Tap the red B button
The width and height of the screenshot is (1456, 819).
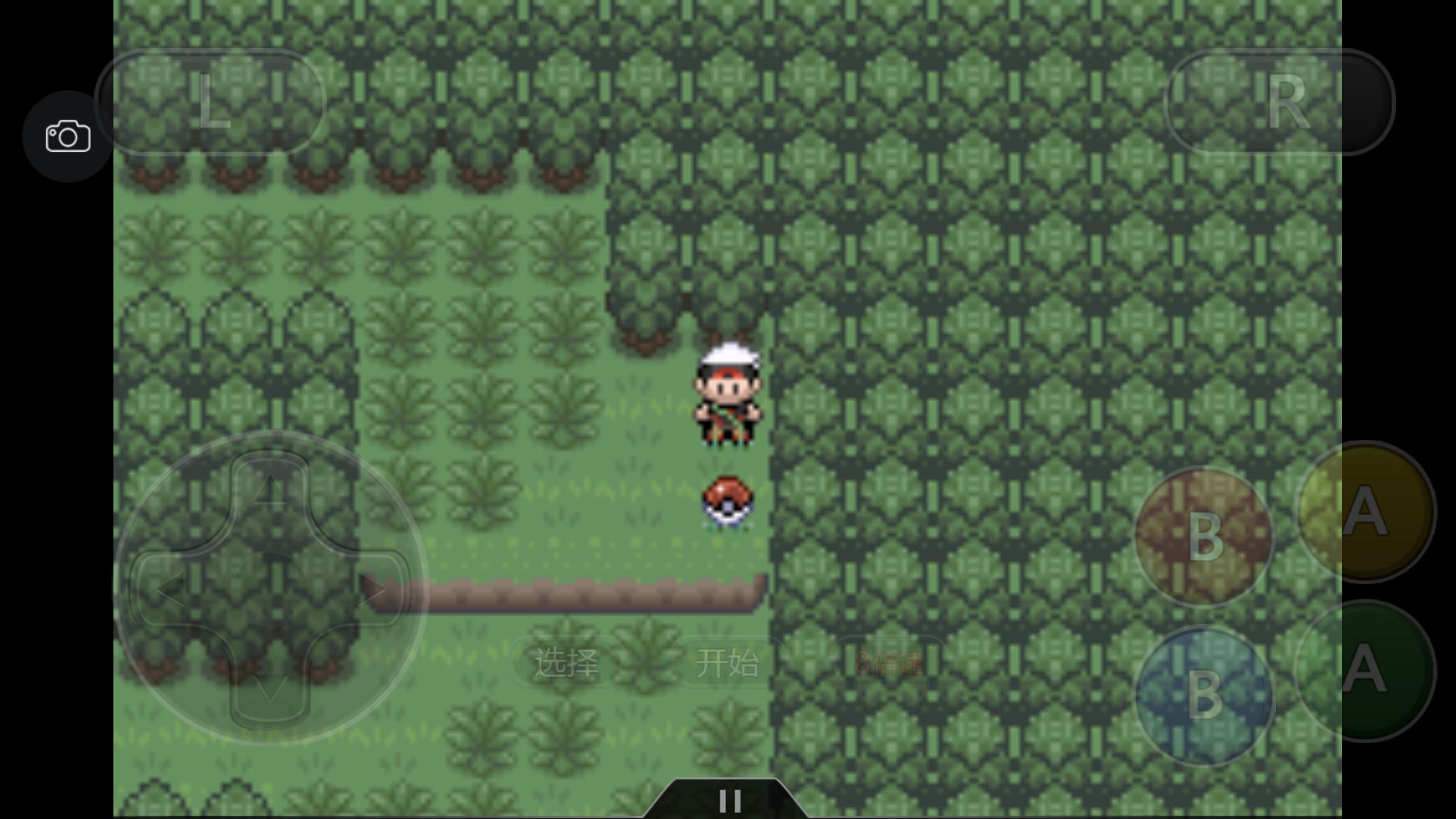click(x=1204, y=537)
